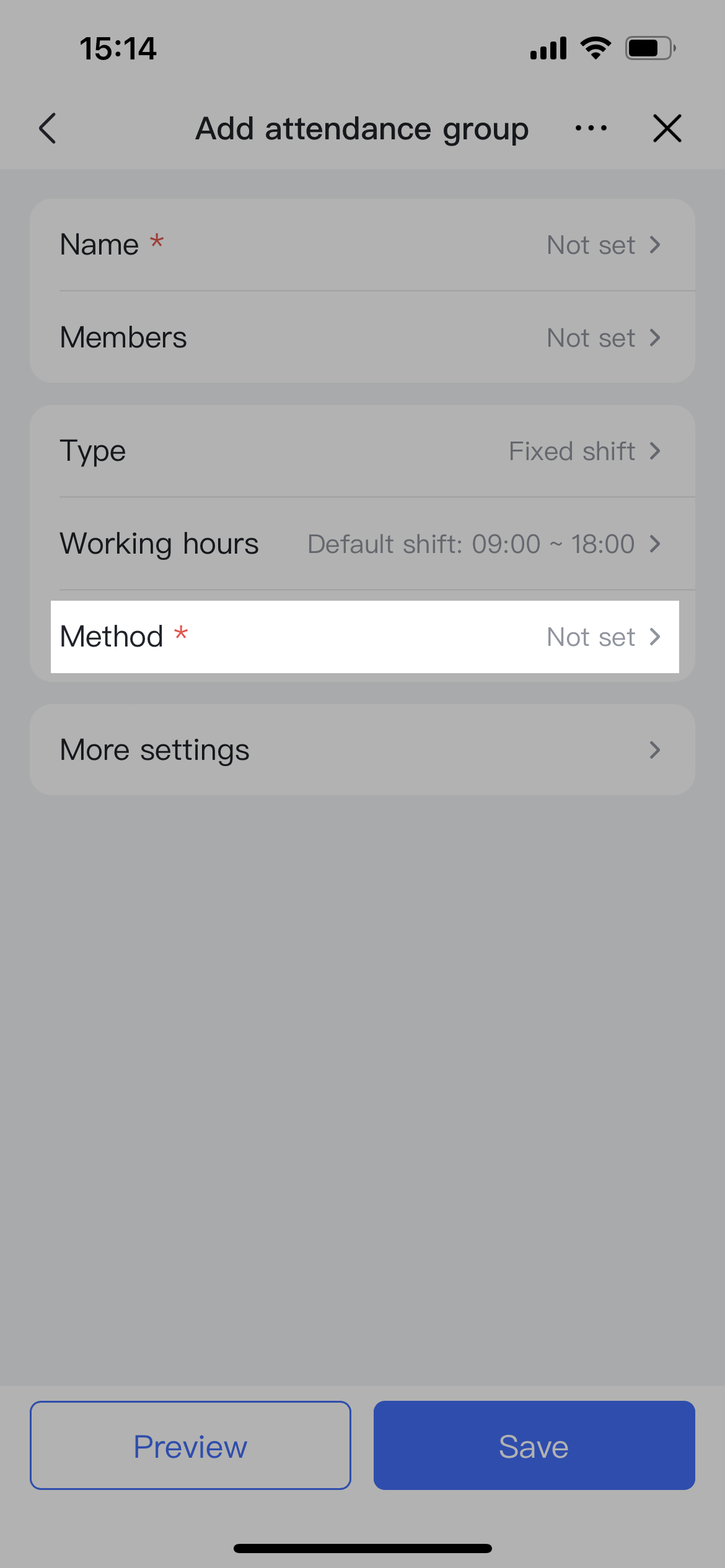Open the three-dot overflow menu
The height and width of the screenshot is (1568, 725).
click(591, 129)
